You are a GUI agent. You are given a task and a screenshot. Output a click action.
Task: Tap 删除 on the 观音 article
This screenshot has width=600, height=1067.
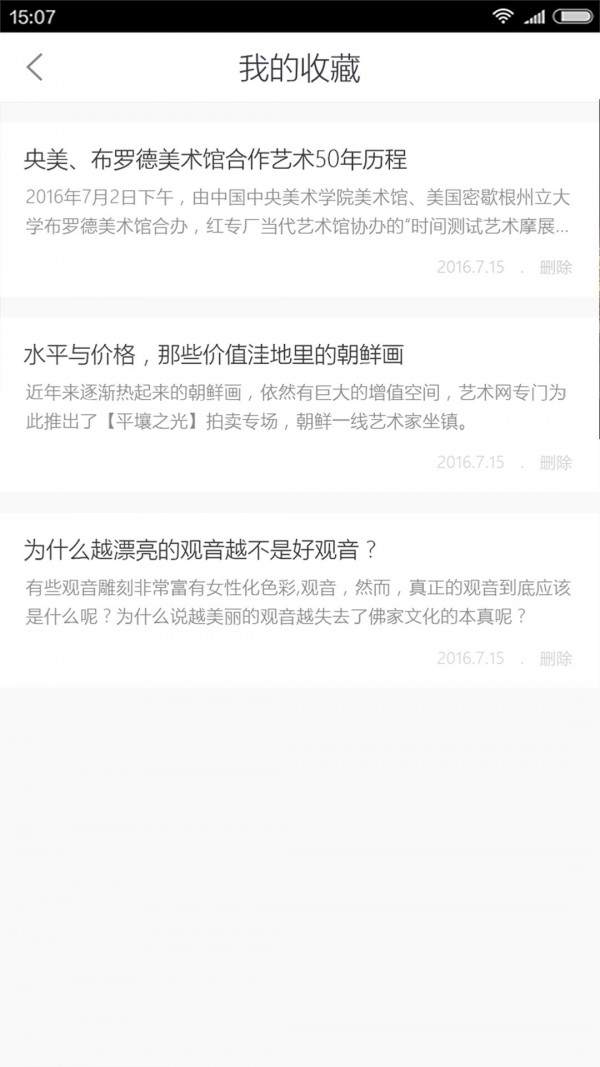coord(556,658)
